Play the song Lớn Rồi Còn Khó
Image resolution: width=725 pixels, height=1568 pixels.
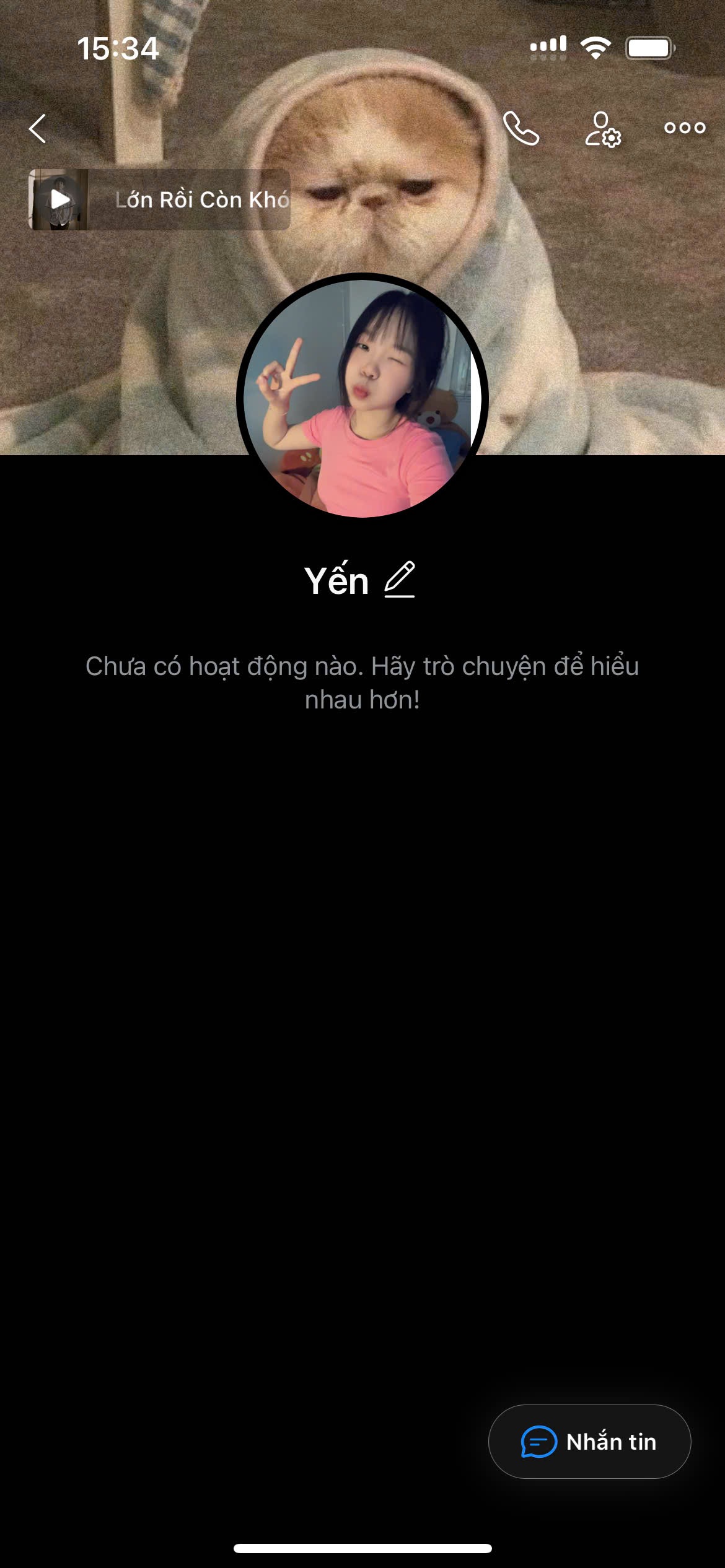59,199
